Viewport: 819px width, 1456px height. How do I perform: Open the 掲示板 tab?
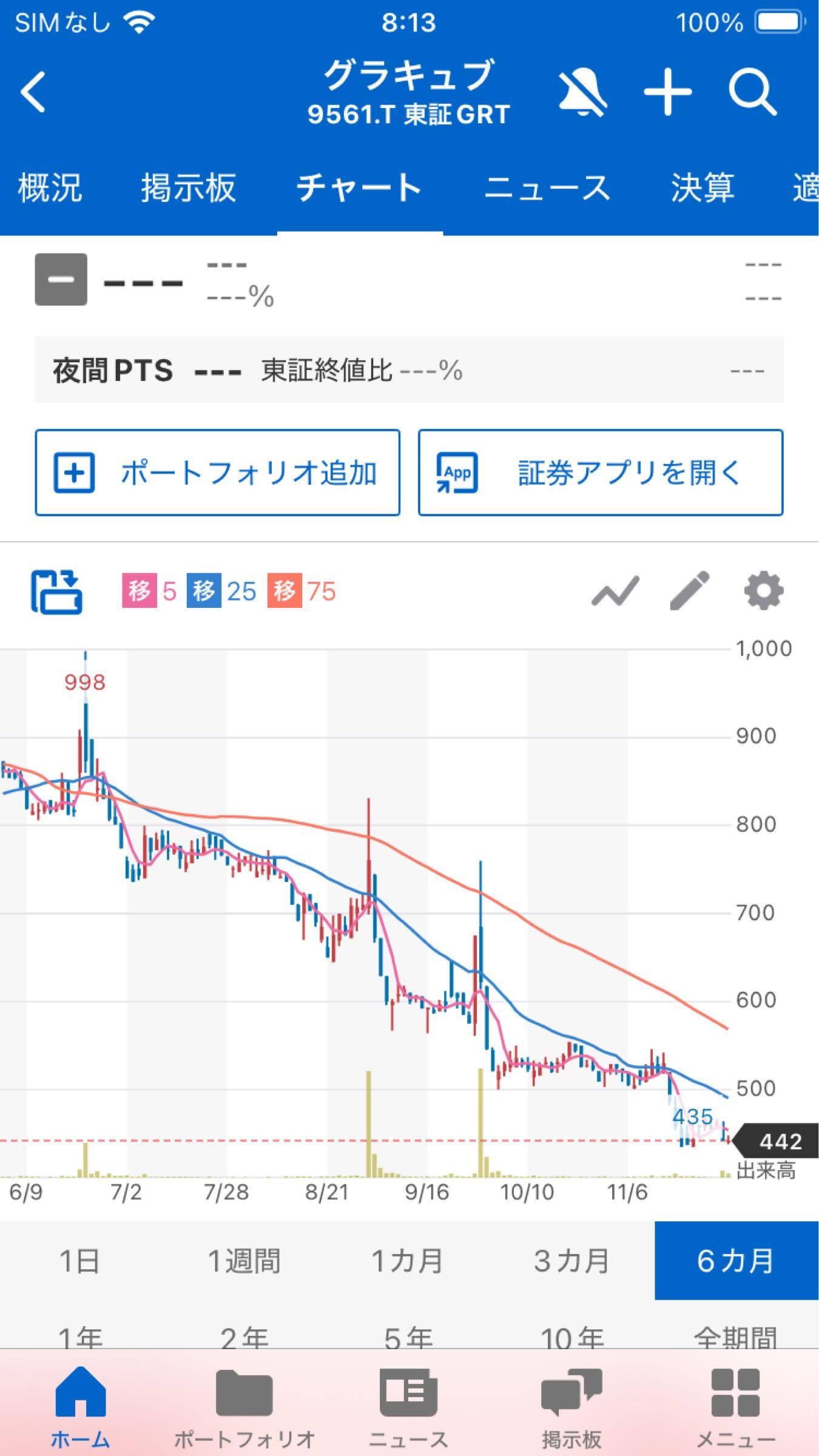point(188,188)
